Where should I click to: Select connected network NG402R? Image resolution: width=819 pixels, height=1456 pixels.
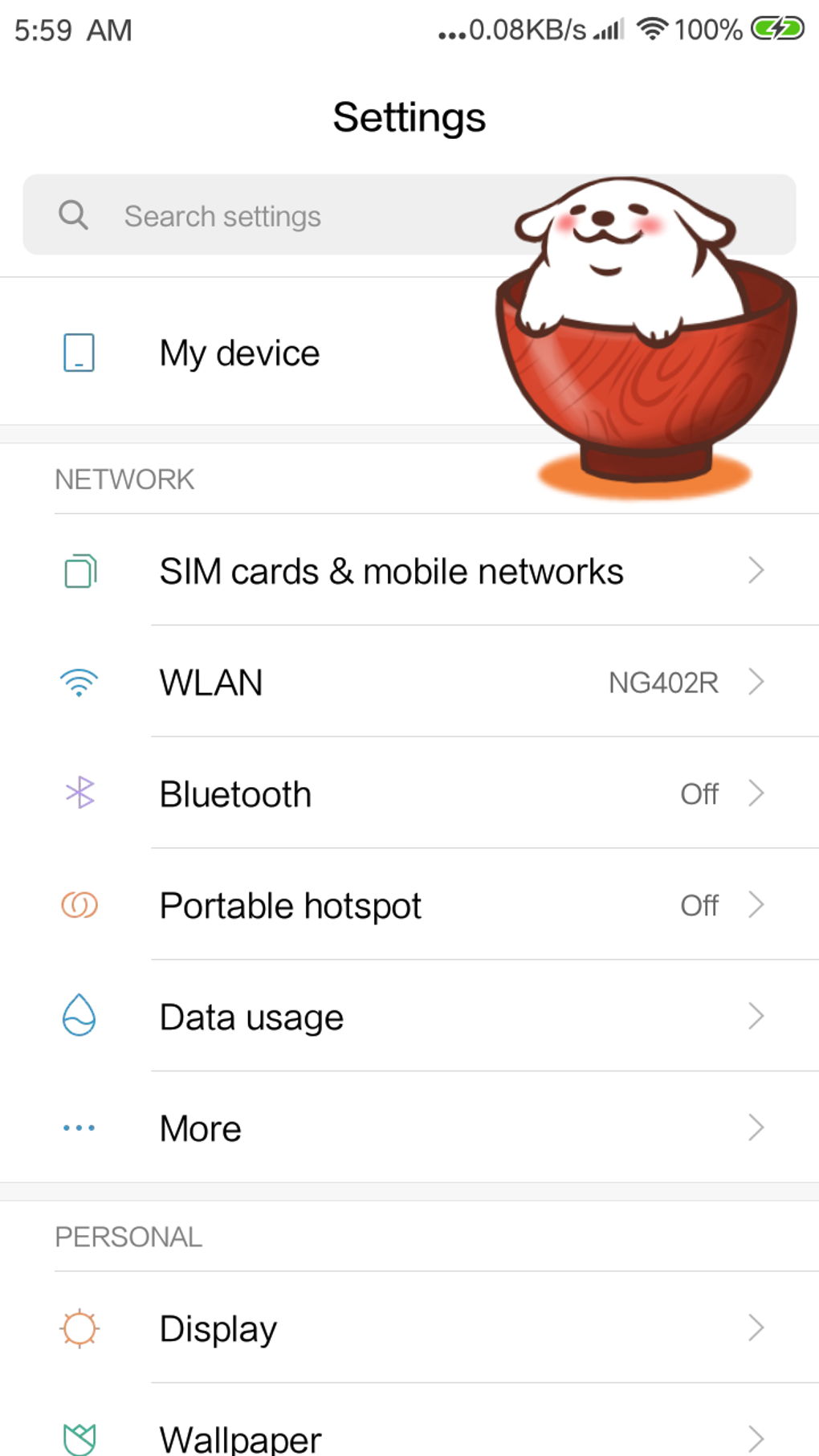pyautogui.click(x=665, y=682)
